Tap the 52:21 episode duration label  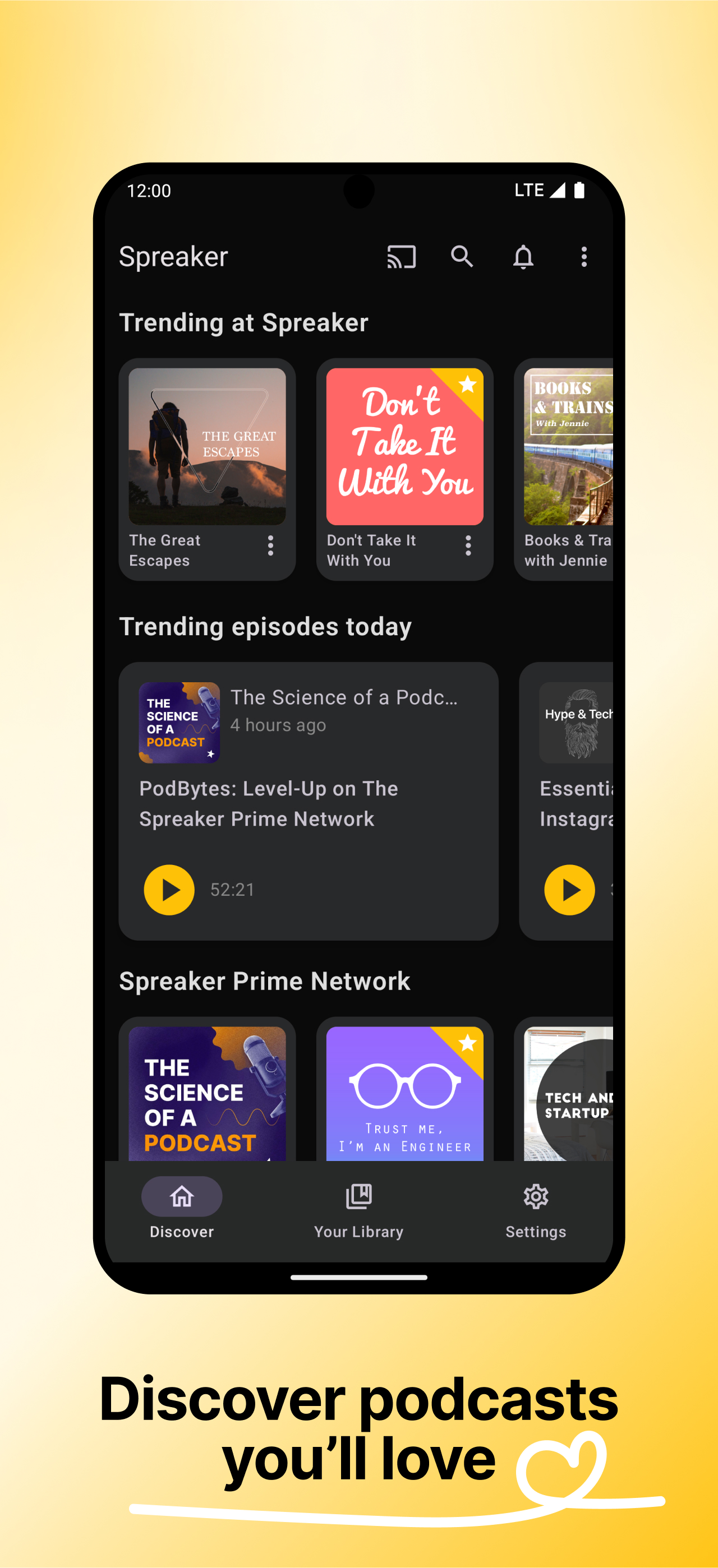[x=233, y=889]
